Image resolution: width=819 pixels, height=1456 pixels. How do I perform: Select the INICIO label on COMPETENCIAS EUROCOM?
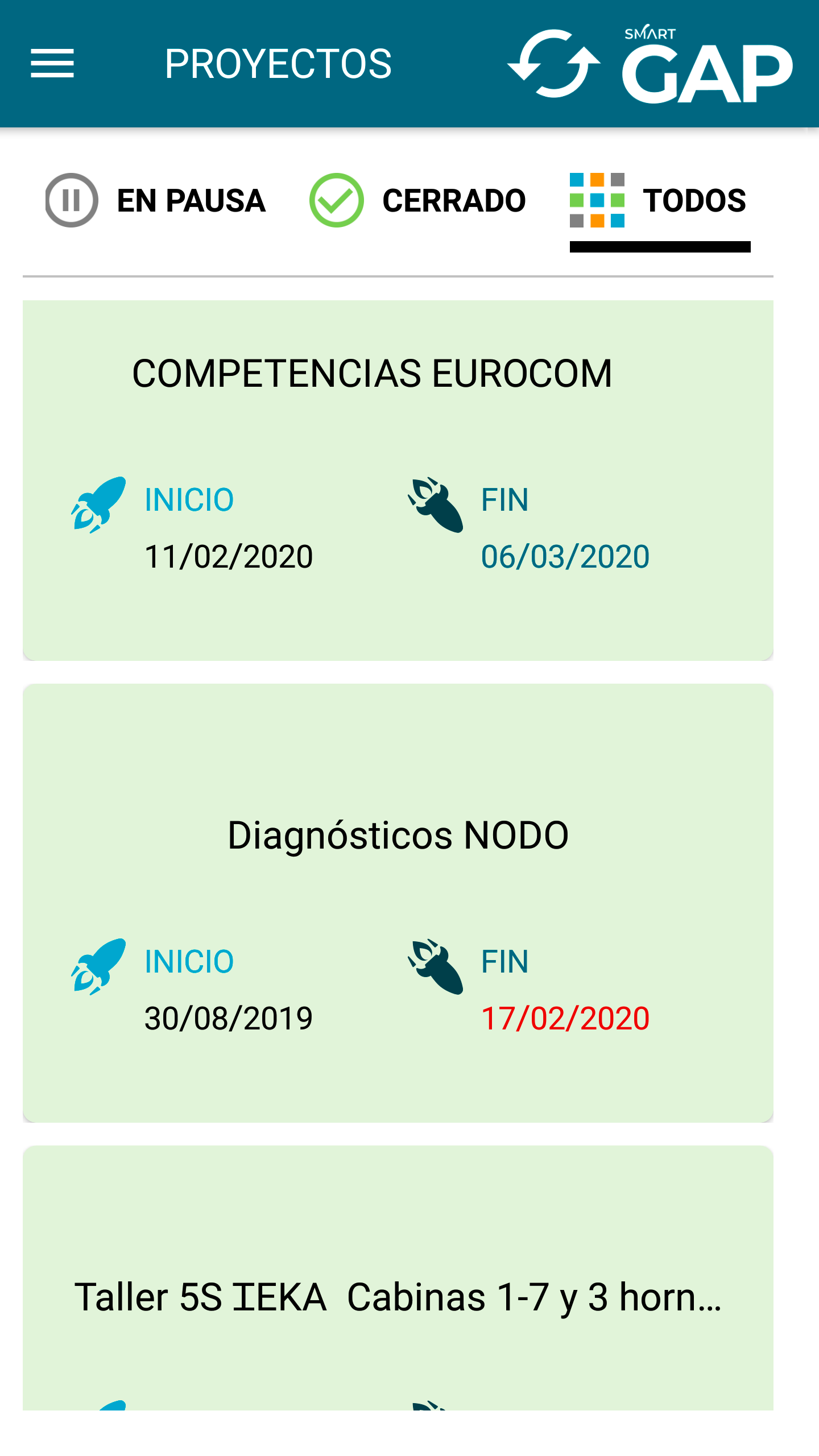189,499
